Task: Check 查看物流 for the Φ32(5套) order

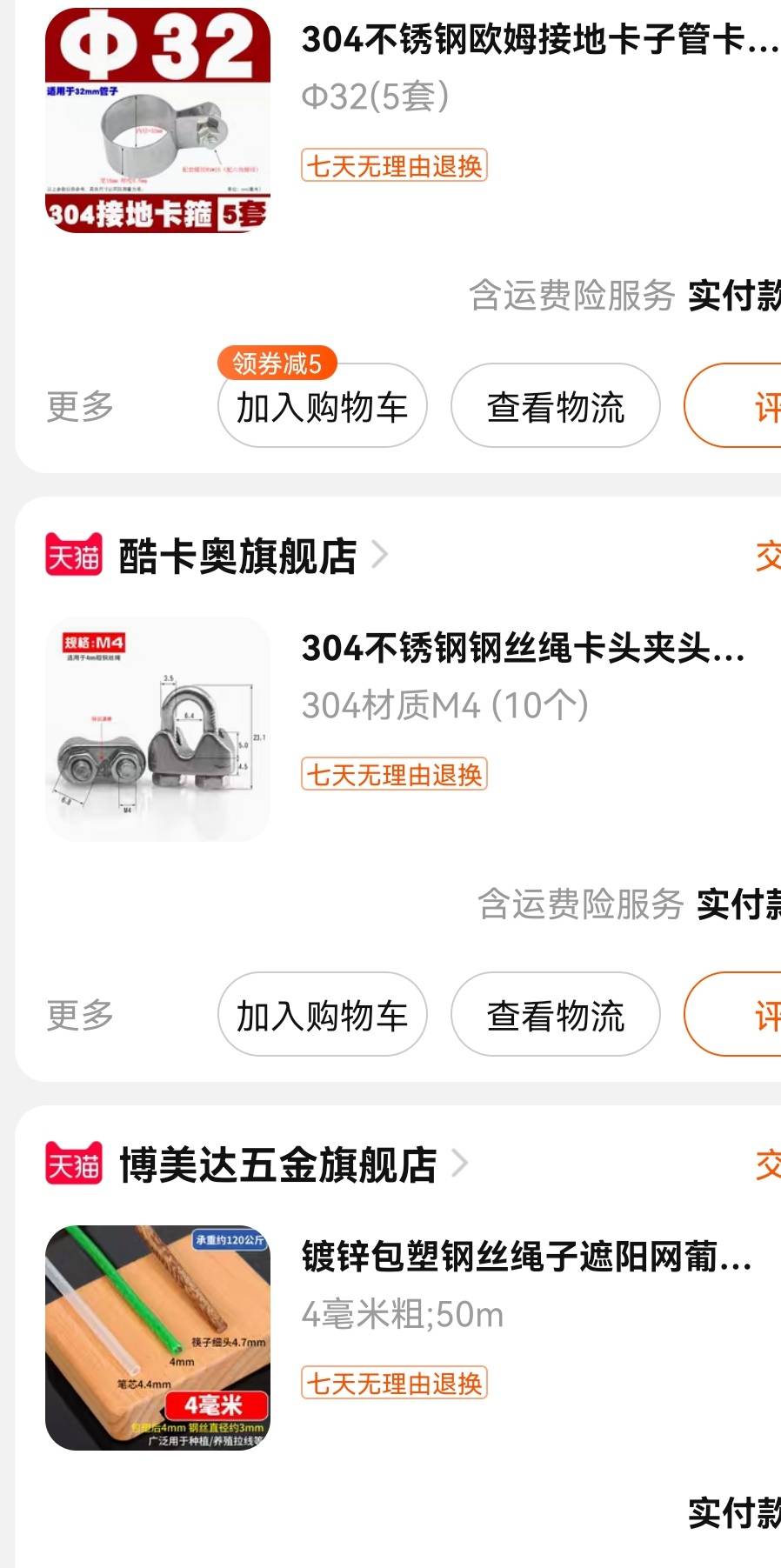Action: tap(555, 406)
